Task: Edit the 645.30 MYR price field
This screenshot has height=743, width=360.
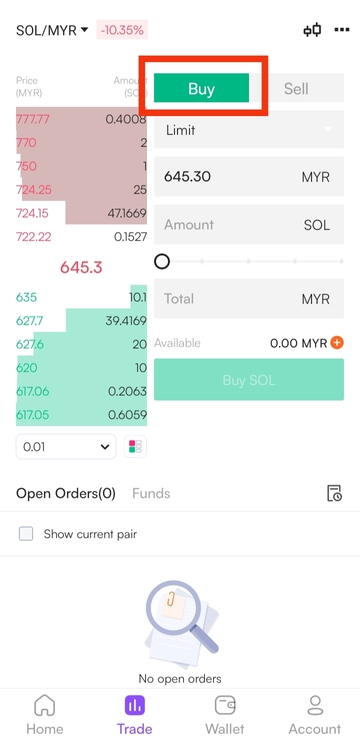Action: [249, 177]
